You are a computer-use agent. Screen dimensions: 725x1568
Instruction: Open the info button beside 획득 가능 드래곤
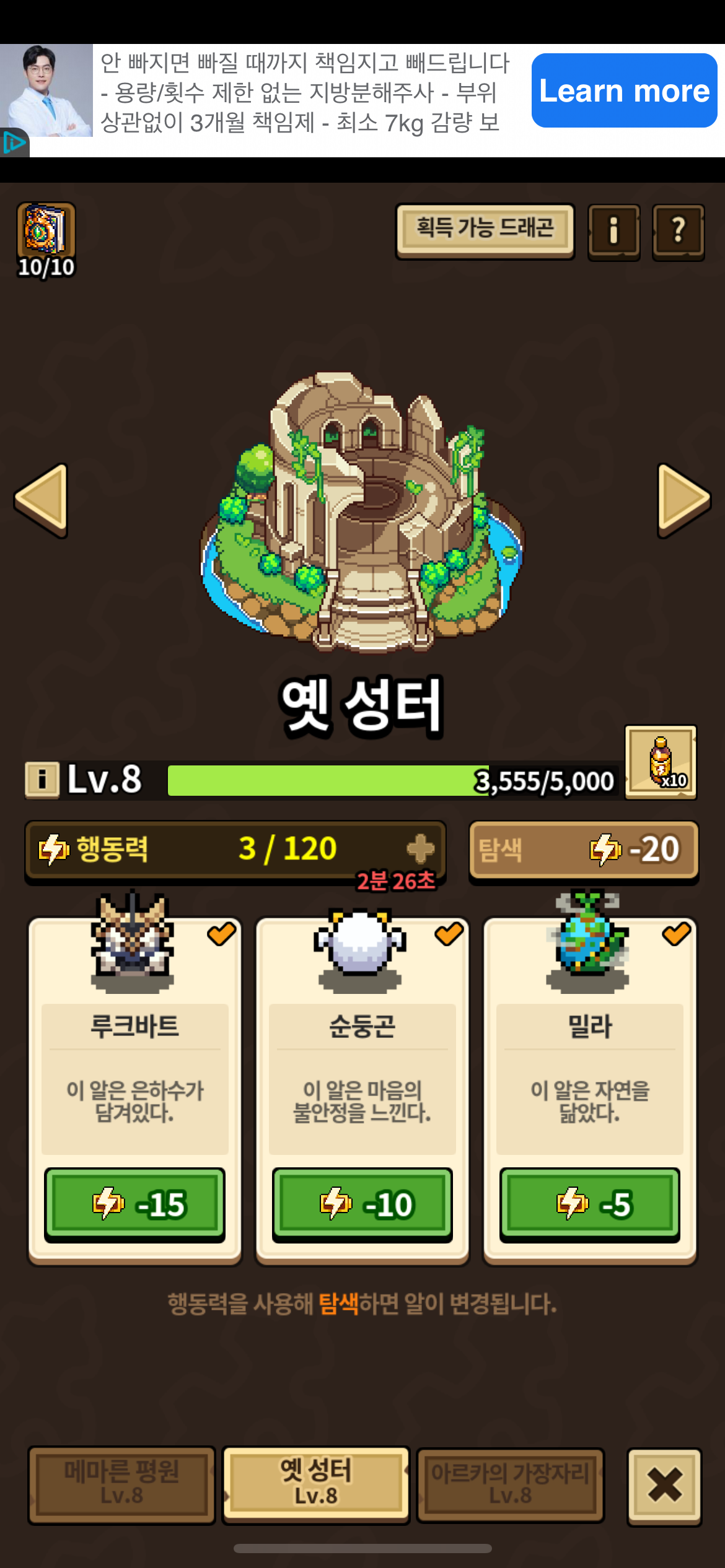[x=613, y=232]
